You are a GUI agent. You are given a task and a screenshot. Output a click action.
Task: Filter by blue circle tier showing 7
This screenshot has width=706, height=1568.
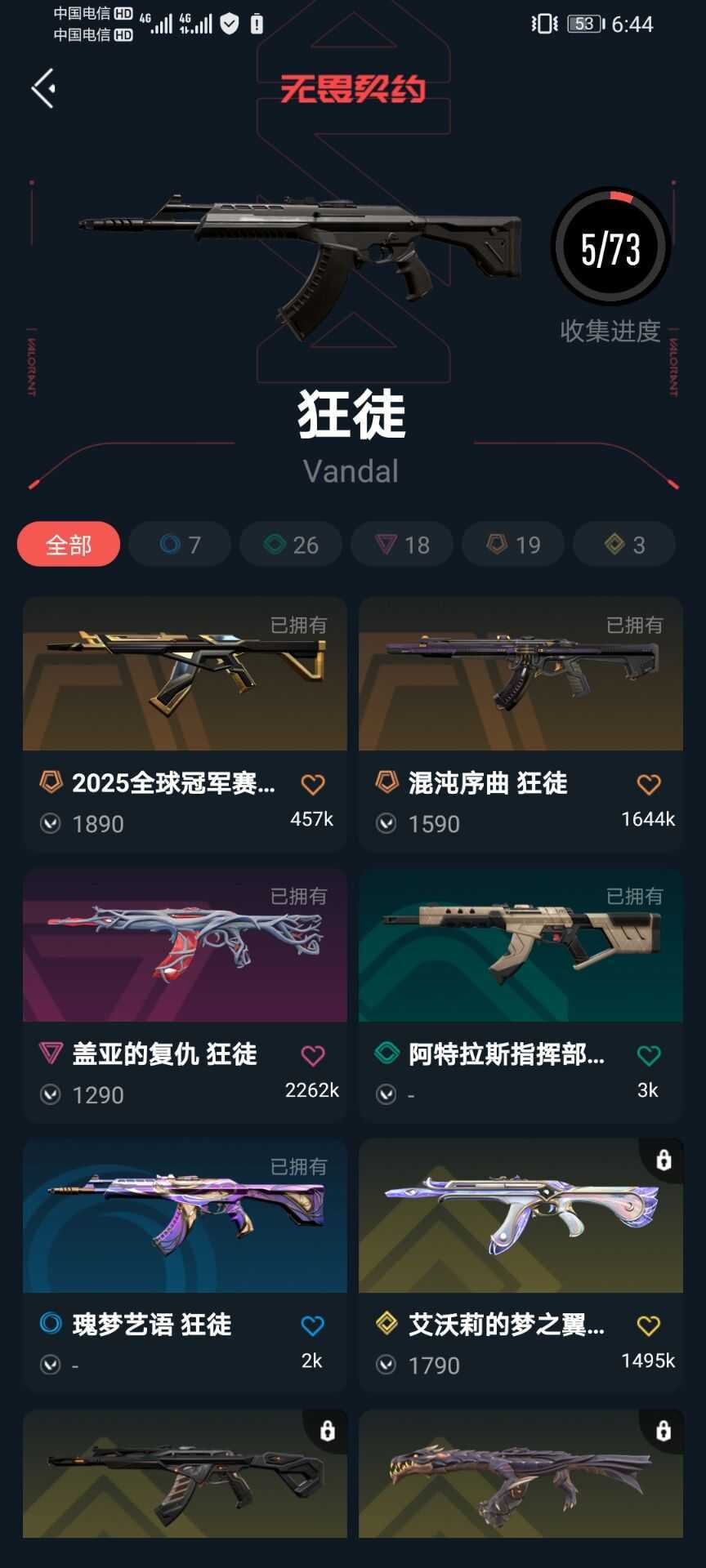coord(180,544)
